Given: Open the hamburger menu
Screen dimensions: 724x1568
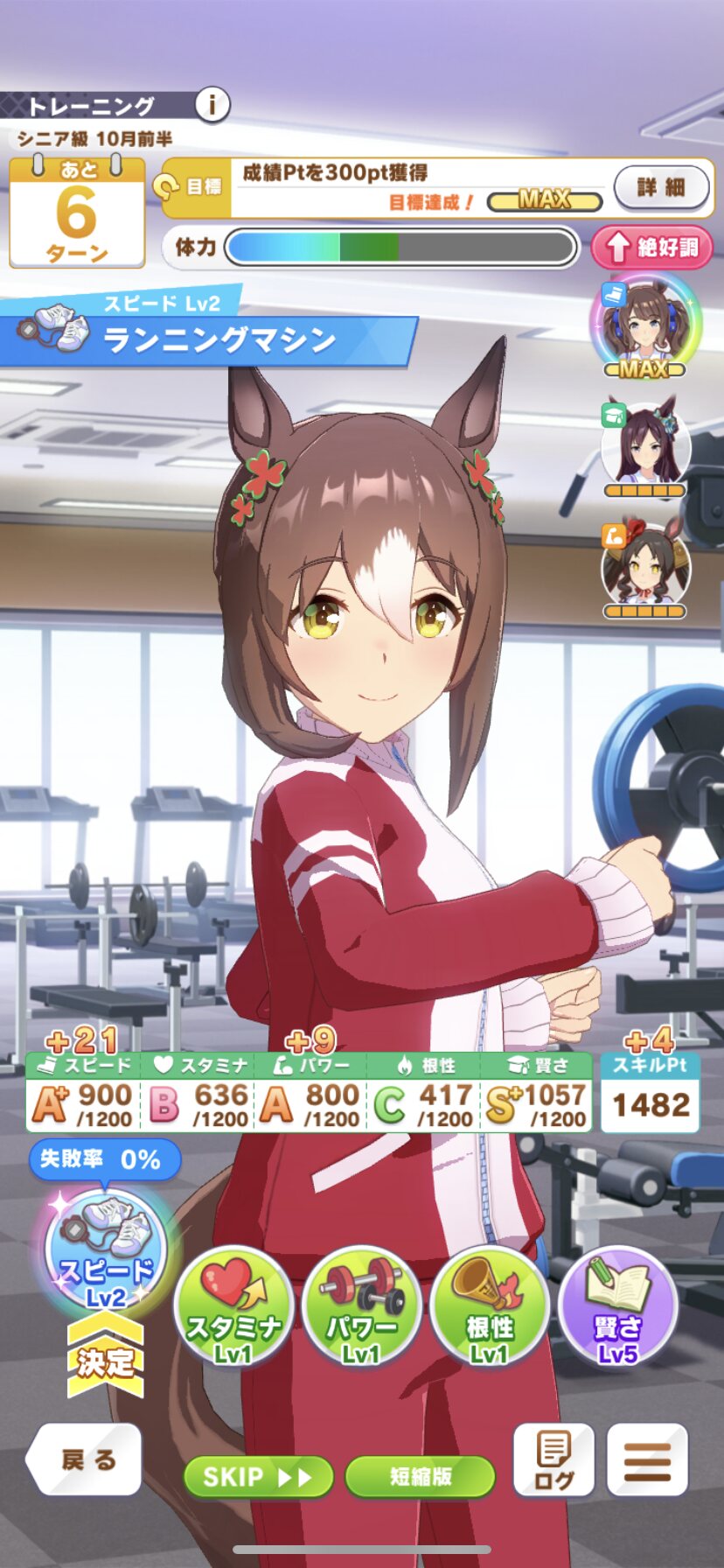Looking at the screenshot, I should click(x=647, y=1459).
